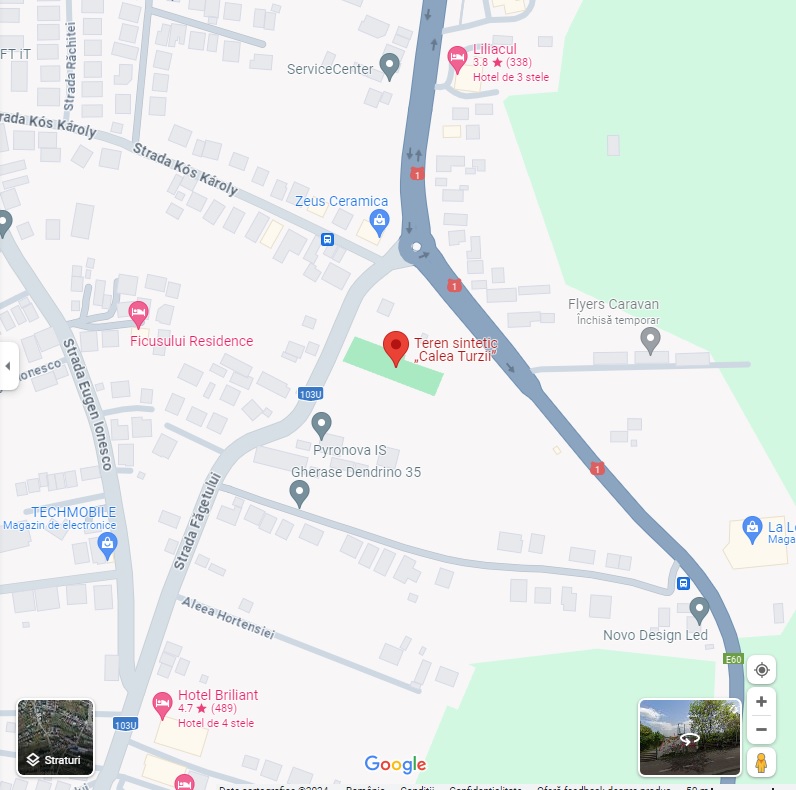
Task: Open the Street View pegman
Action: pos(761,763)
